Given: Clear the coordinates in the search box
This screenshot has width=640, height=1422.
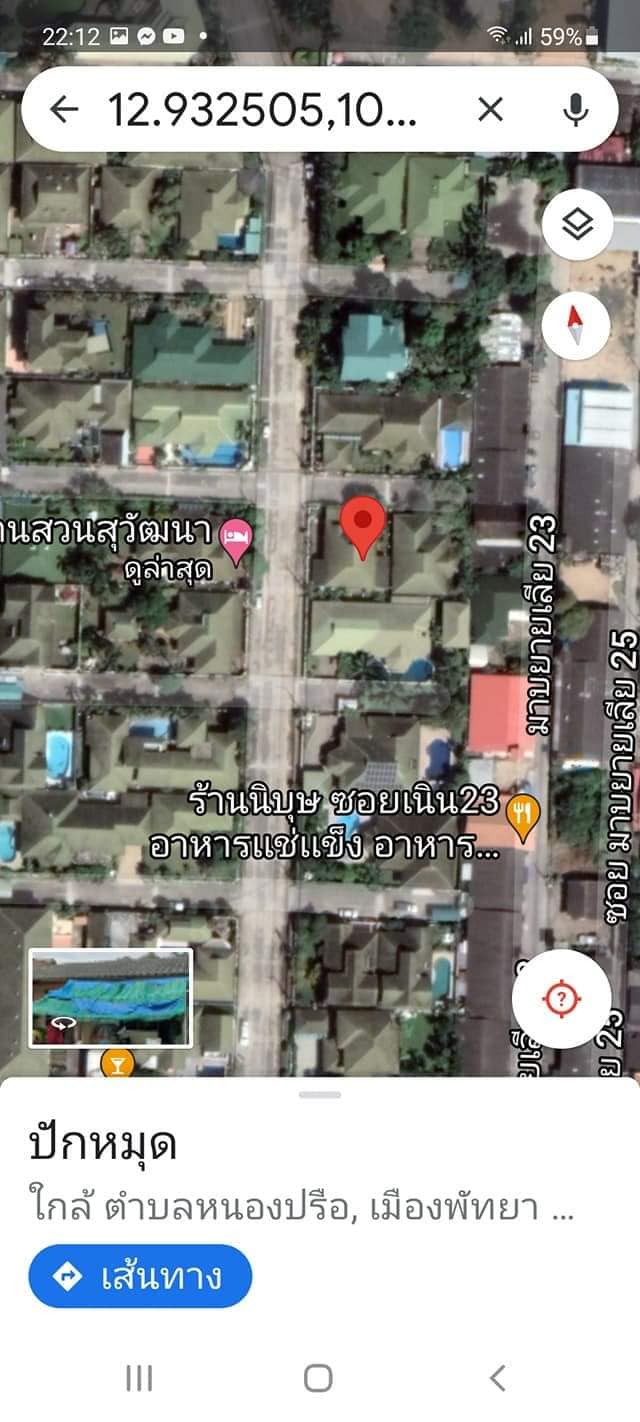Looking at the screenshot, I should pyautogui.click(x=490, y=110).
